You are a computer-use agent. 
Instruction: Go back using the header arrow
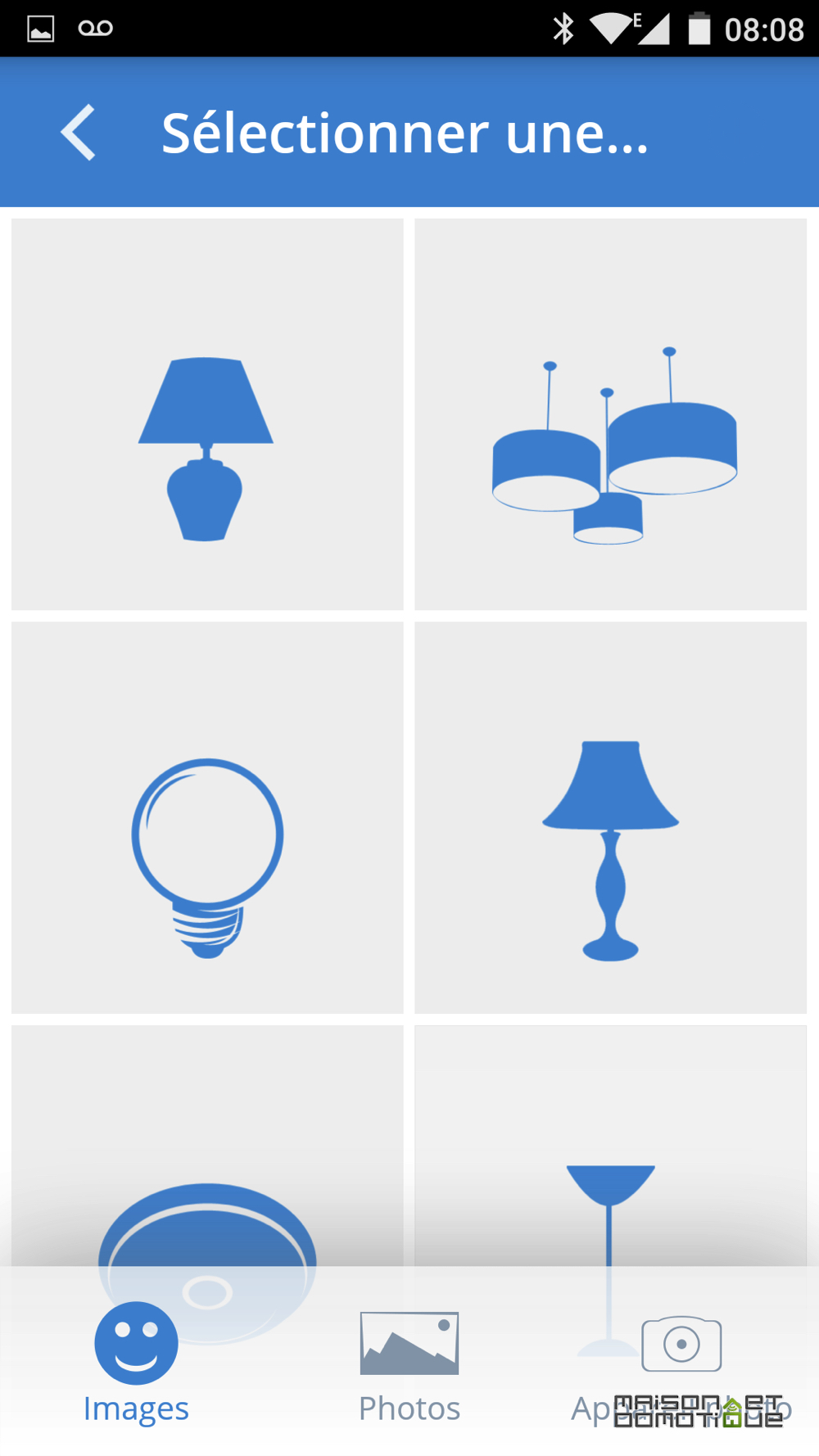(79, 133)
